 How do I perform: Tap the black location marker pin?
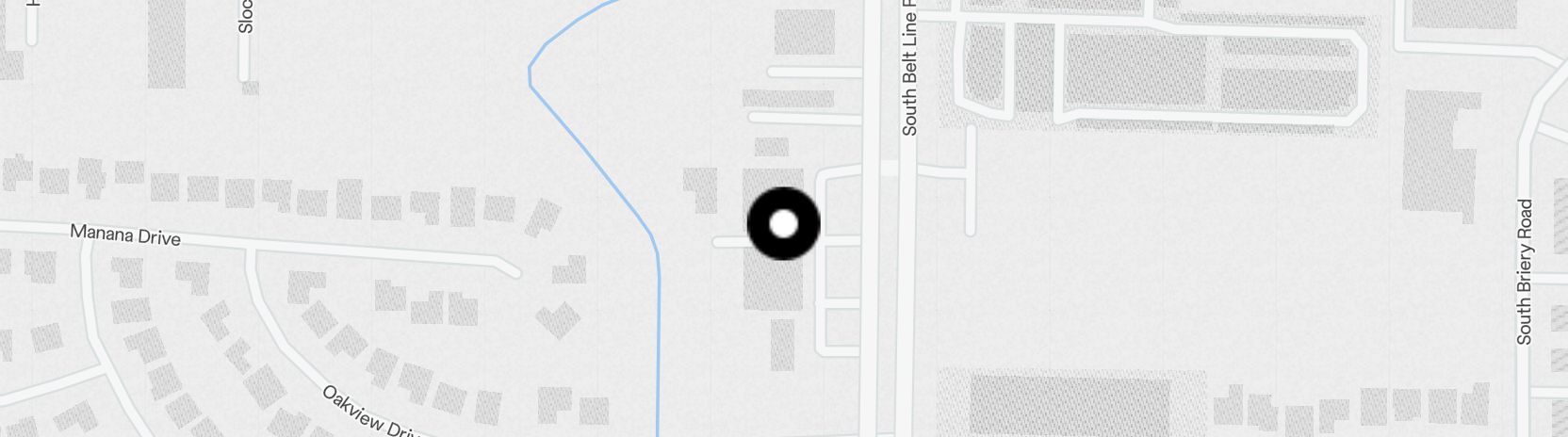pyautogui.click(x=783, y=224)
